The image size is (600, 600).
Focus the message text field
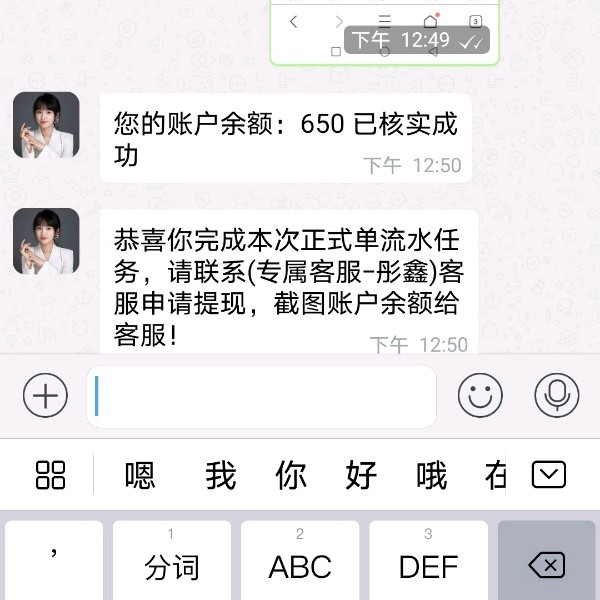(262, 397)
